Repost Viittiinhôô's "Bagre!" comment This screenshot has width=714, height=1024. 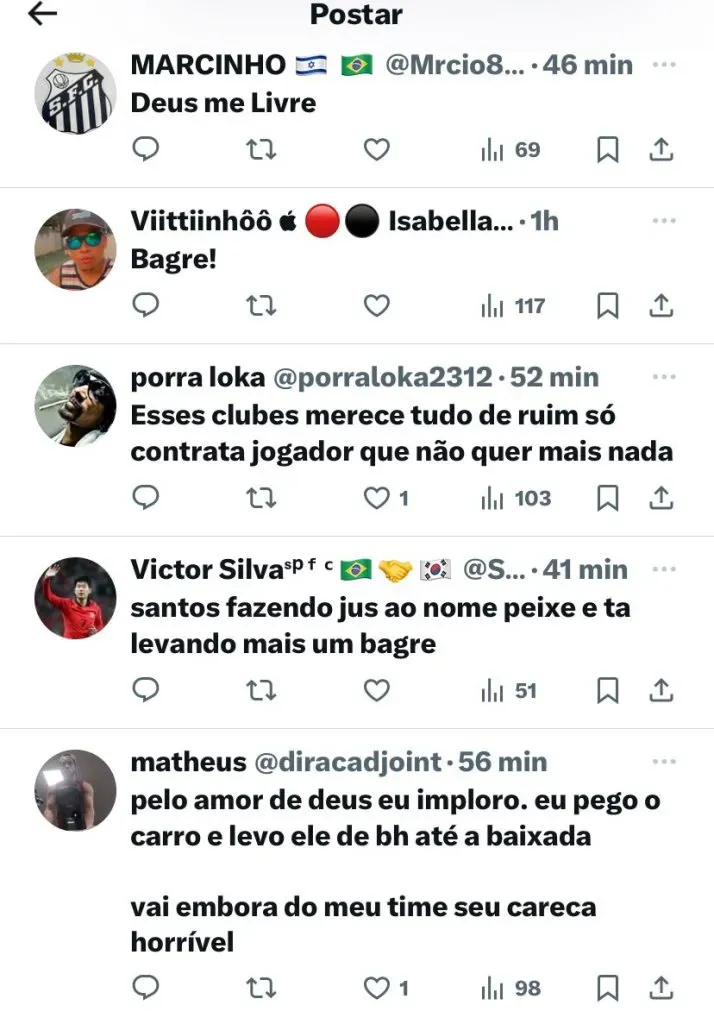261,306
